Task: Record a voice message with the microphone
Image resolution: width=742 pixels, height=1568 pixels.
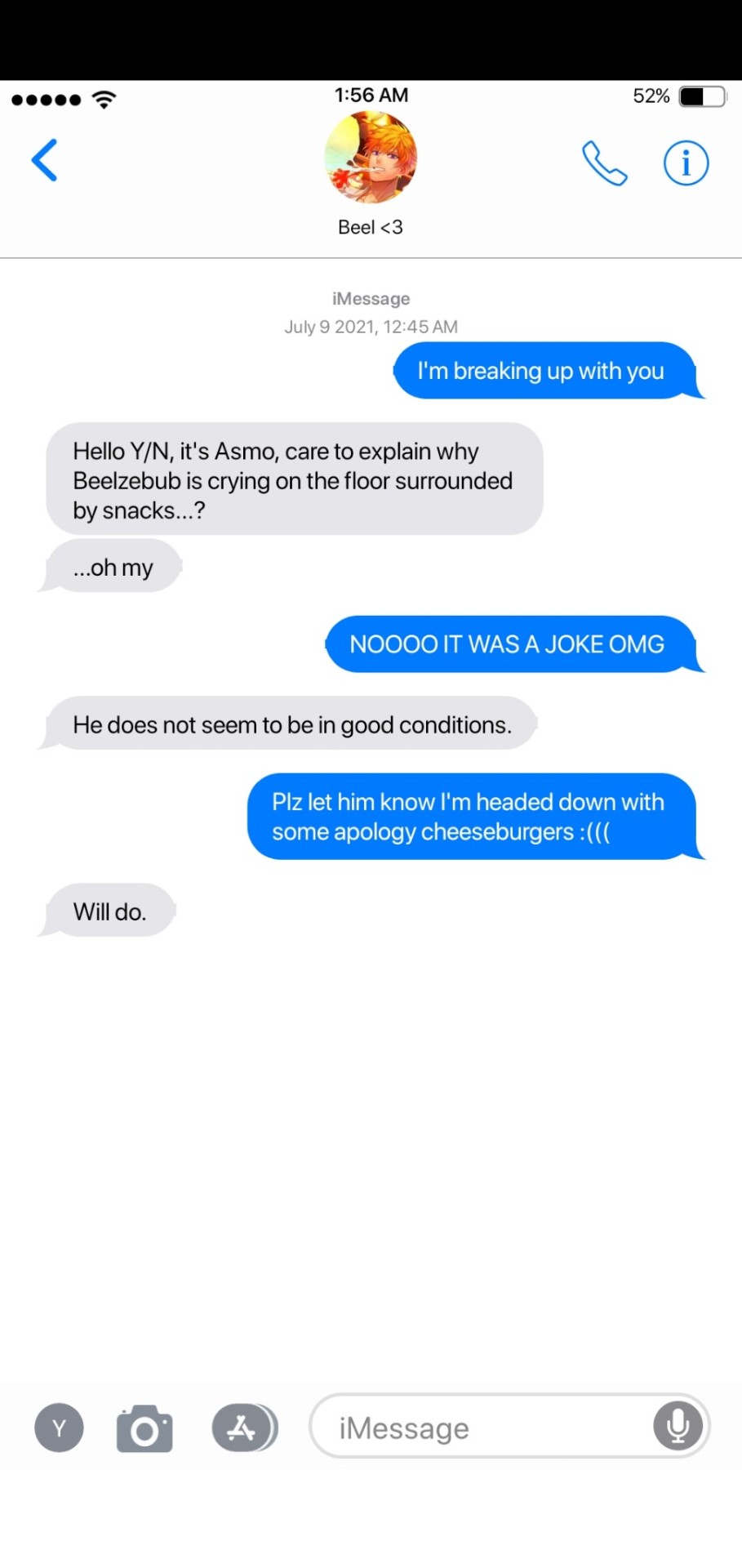Action: [x=678, y=1427]
